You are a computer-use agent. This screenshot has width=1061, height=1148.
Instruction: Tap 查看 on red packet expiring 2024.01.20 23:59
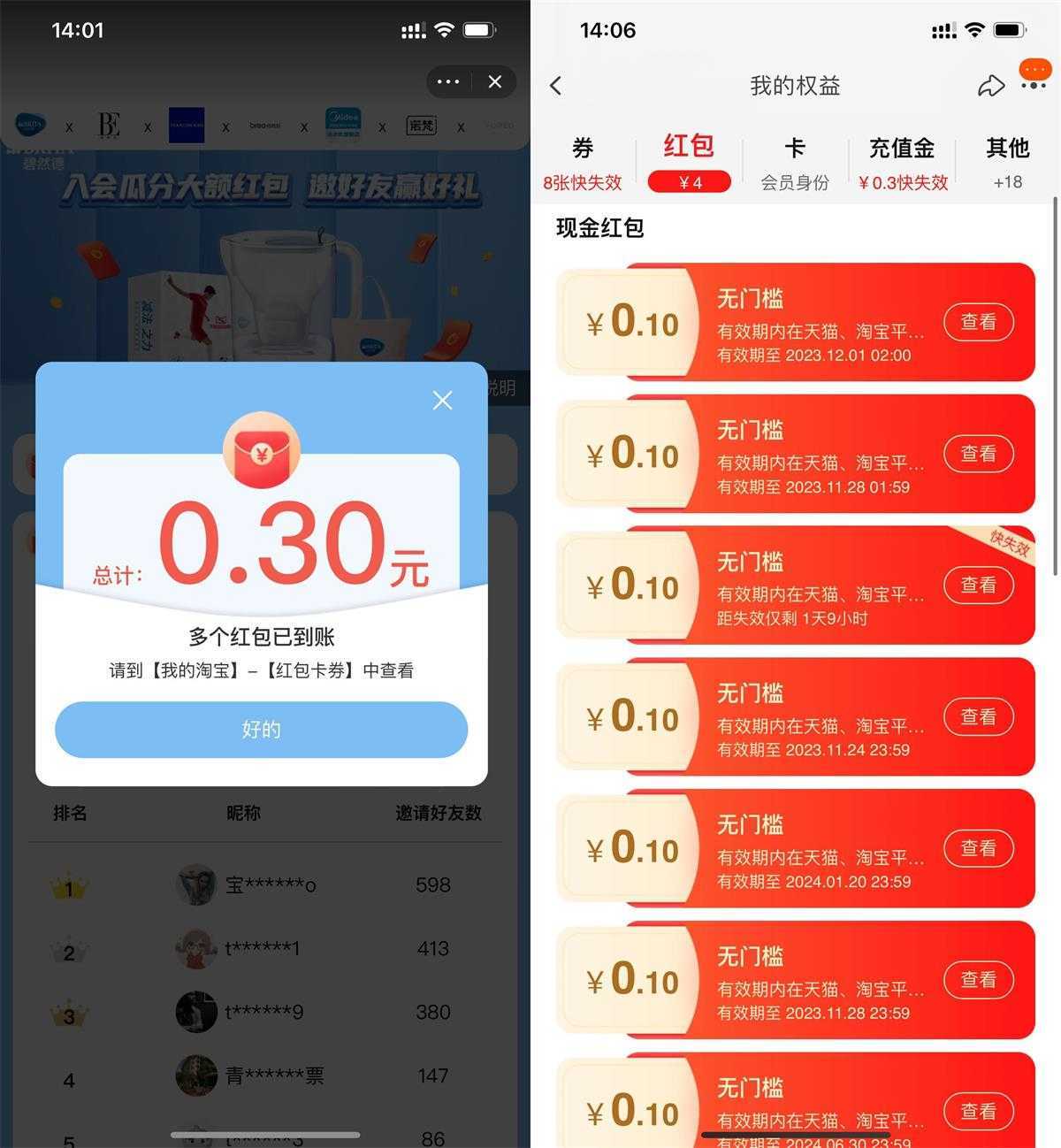coord(978,848)
